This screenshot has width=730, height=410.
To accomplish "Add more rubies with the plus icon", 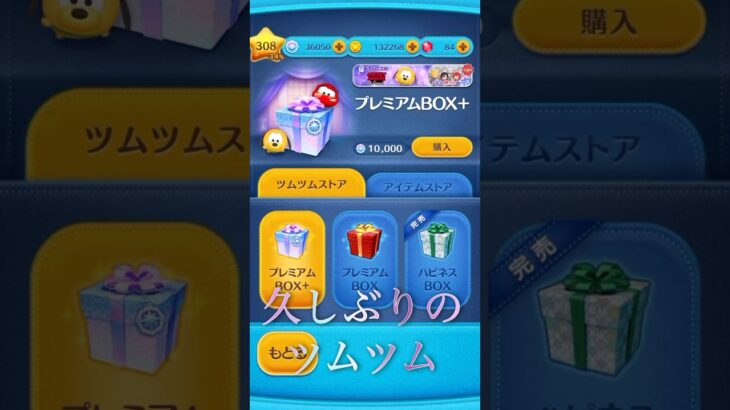I will pos(464,46).
